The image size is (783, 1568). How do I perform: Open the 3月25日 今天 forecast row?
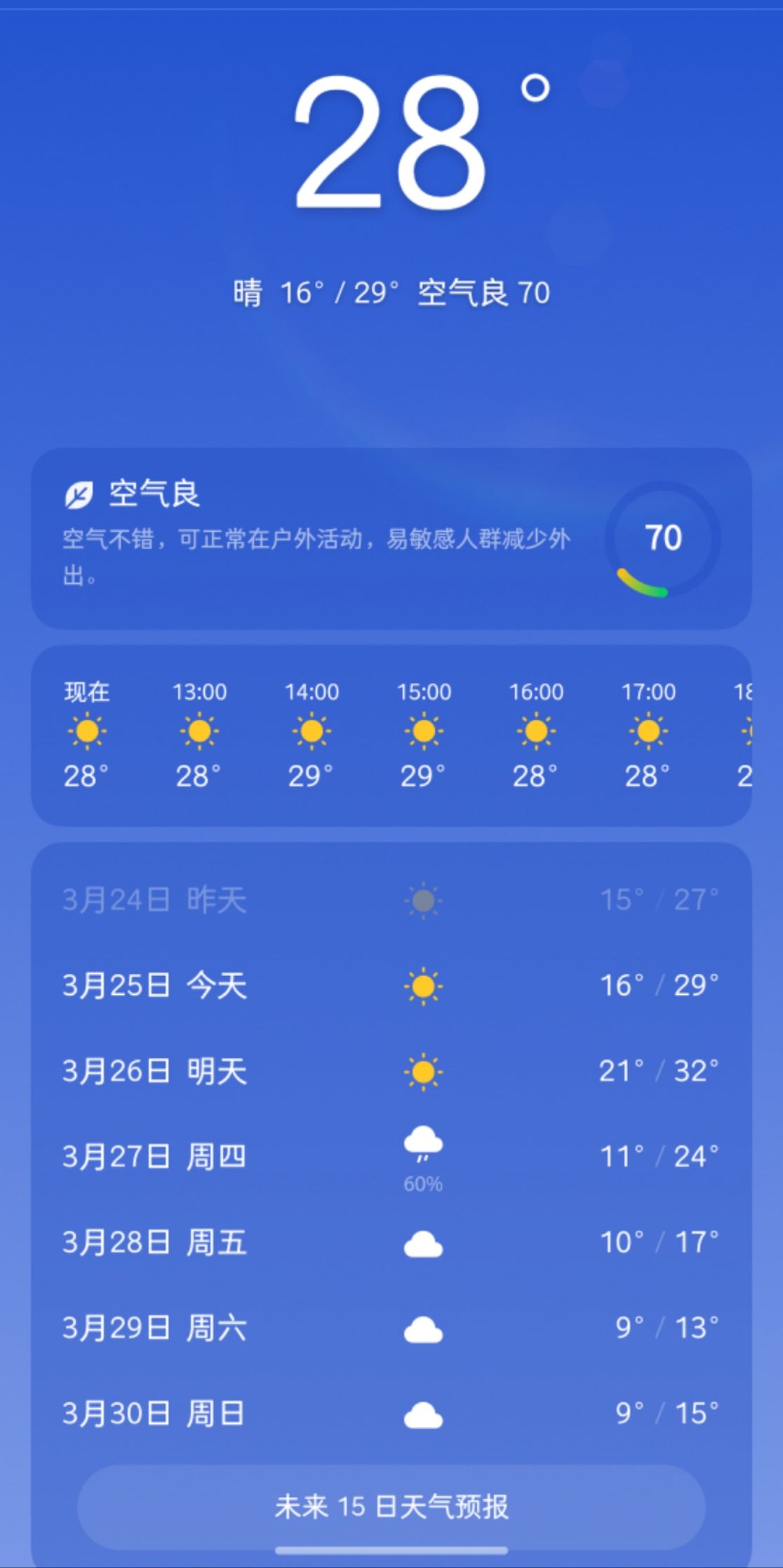pyautogui.click(x=391, y=986)
